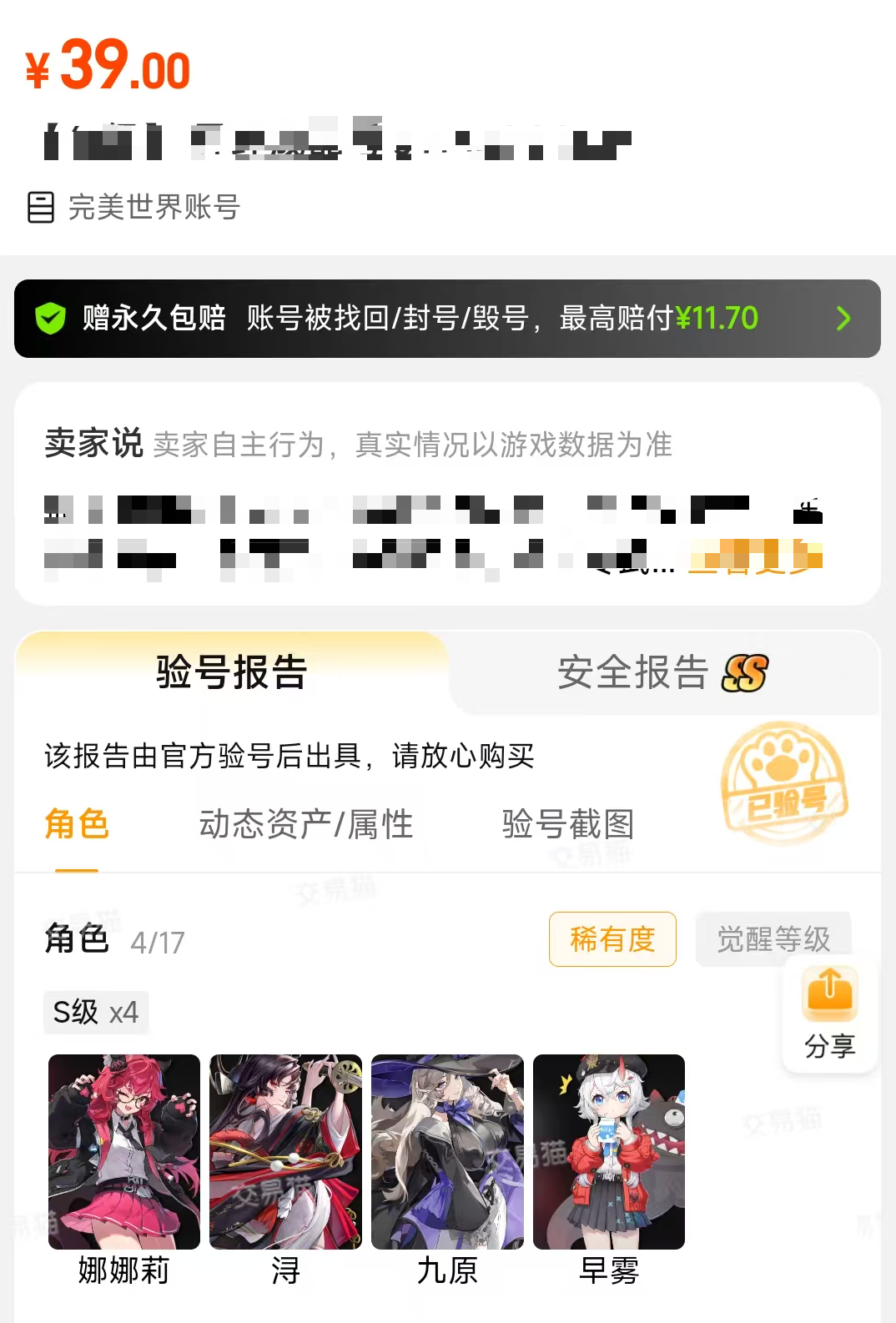896x1323 pixels.
Task: Open the 动态资产/属性 sub-tab
Action: pyautogui.click(x=306, y=824)
